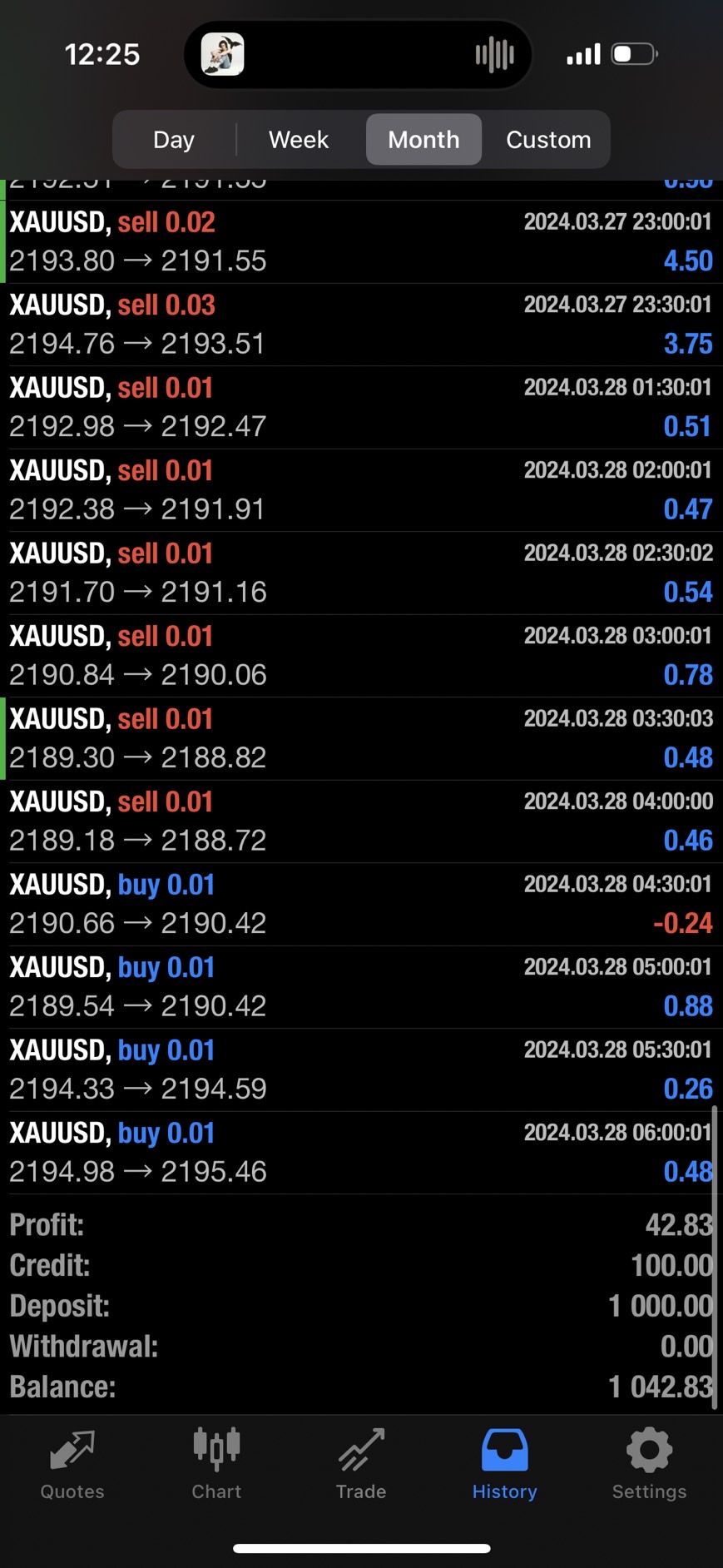The image size is (723, 1568).
Task: Open the buy trade from 2024.03.28 05:30:01
Action: click(x=361, y=1069)
